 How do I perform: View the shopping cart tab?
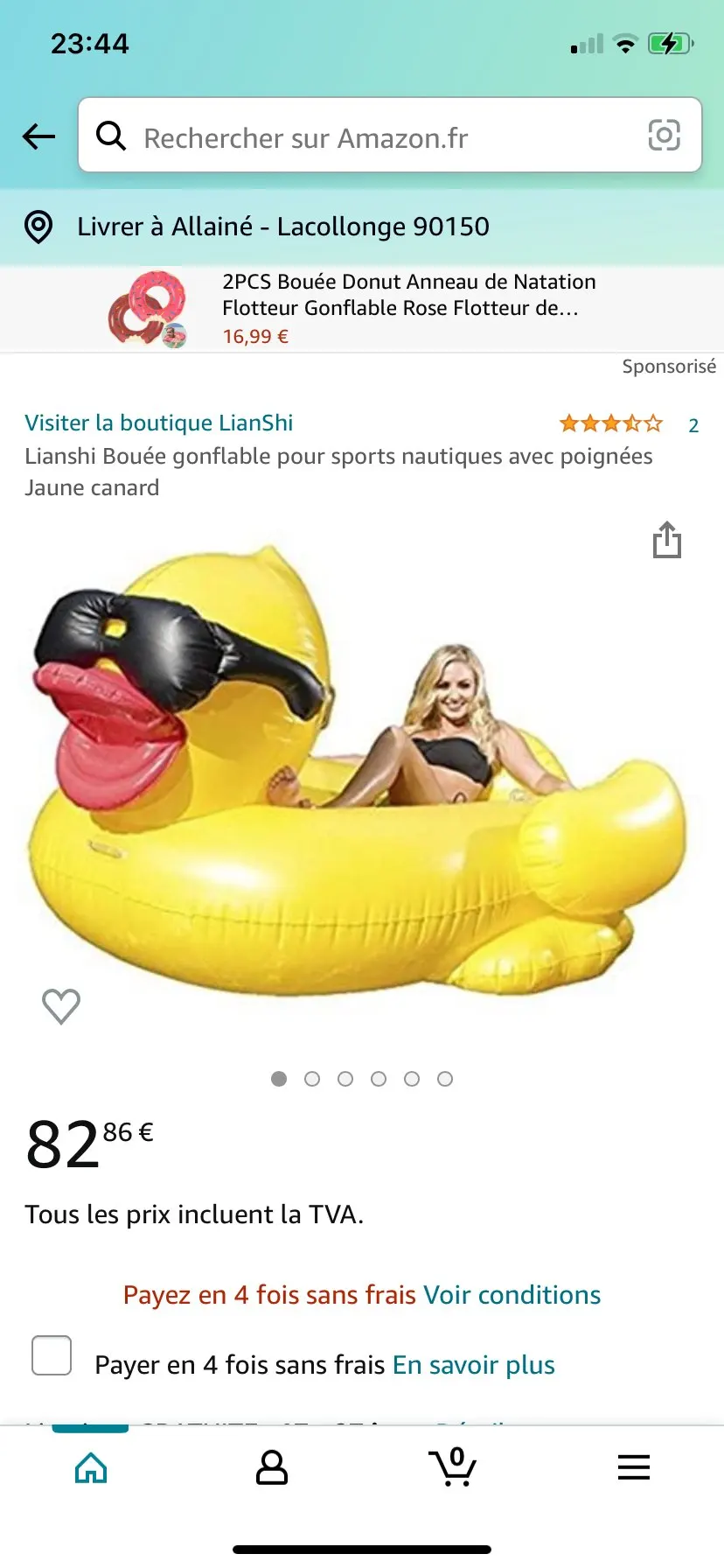453,1467
